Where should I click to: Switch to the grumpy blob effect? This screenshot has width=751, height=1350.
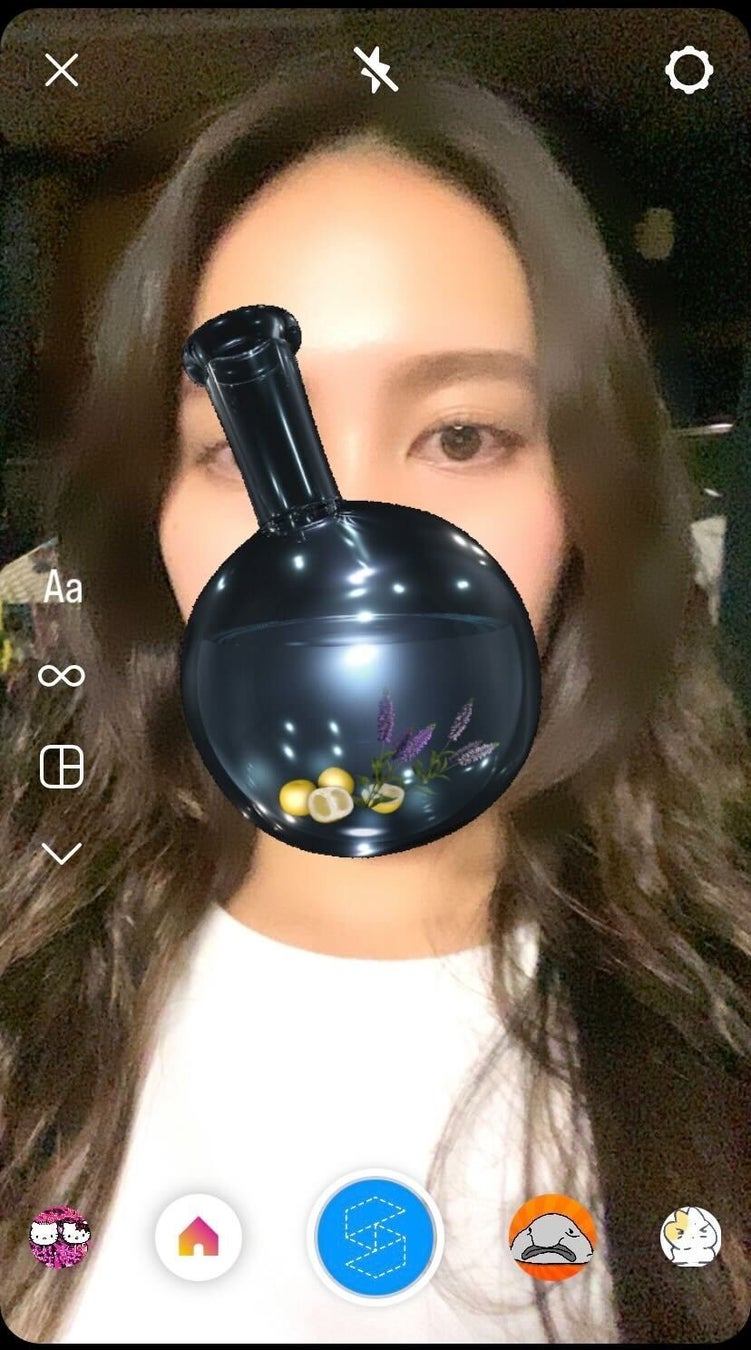(552, 1238)
